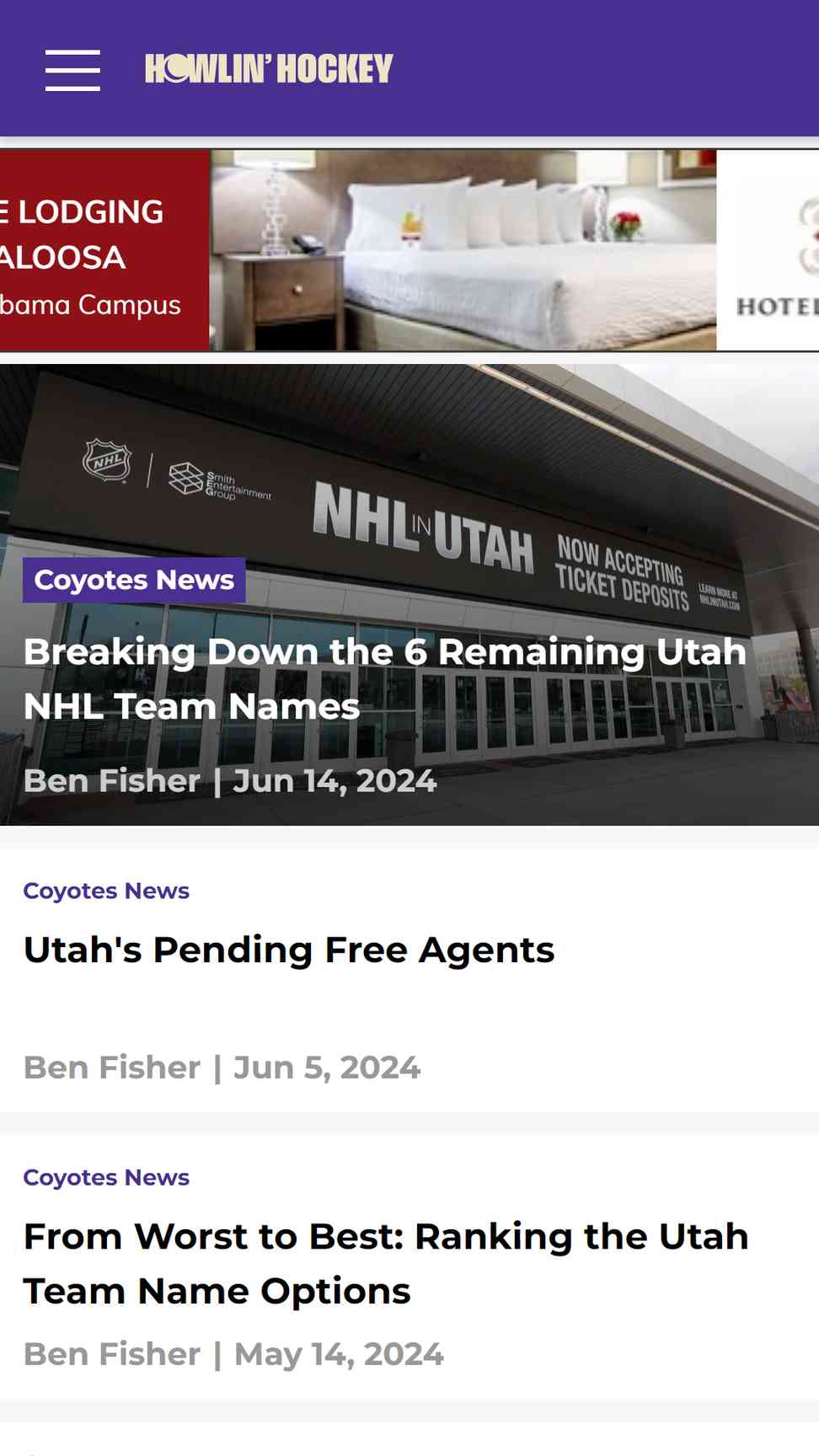Screen dimensions: 819x1456
Task: Open the Coyotes News category above Utah's Pending Free Agents
Action: click(x=106, y=891)
